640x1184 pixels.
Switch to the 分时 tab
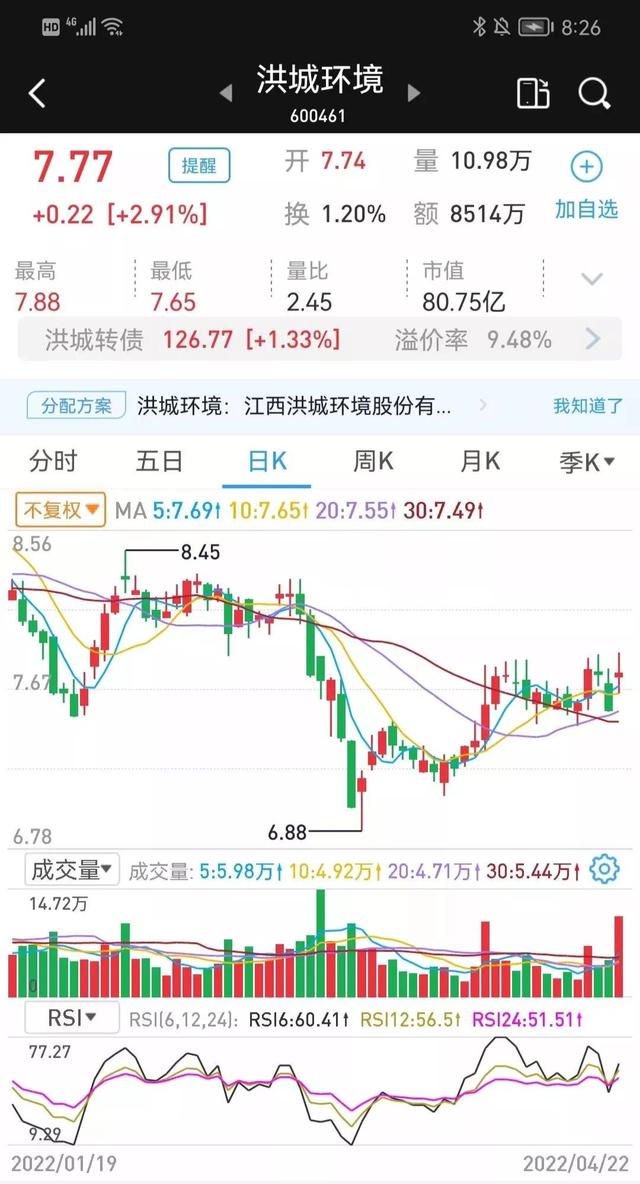point(53,461)
